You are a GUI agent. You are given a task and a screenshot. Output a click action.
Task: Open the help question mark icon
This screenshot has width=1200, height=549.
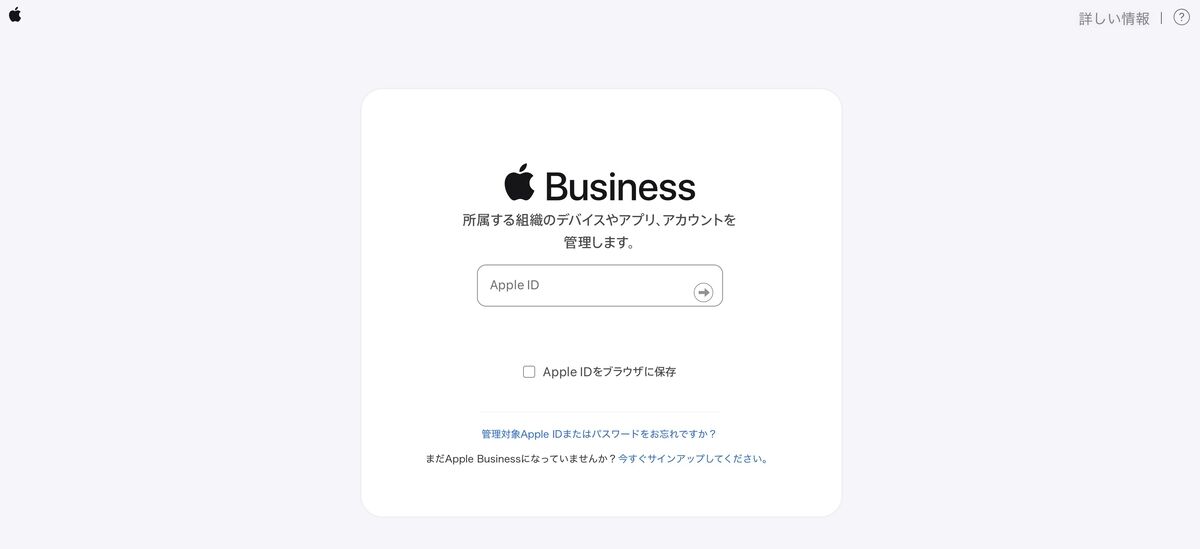point(1181,17)
